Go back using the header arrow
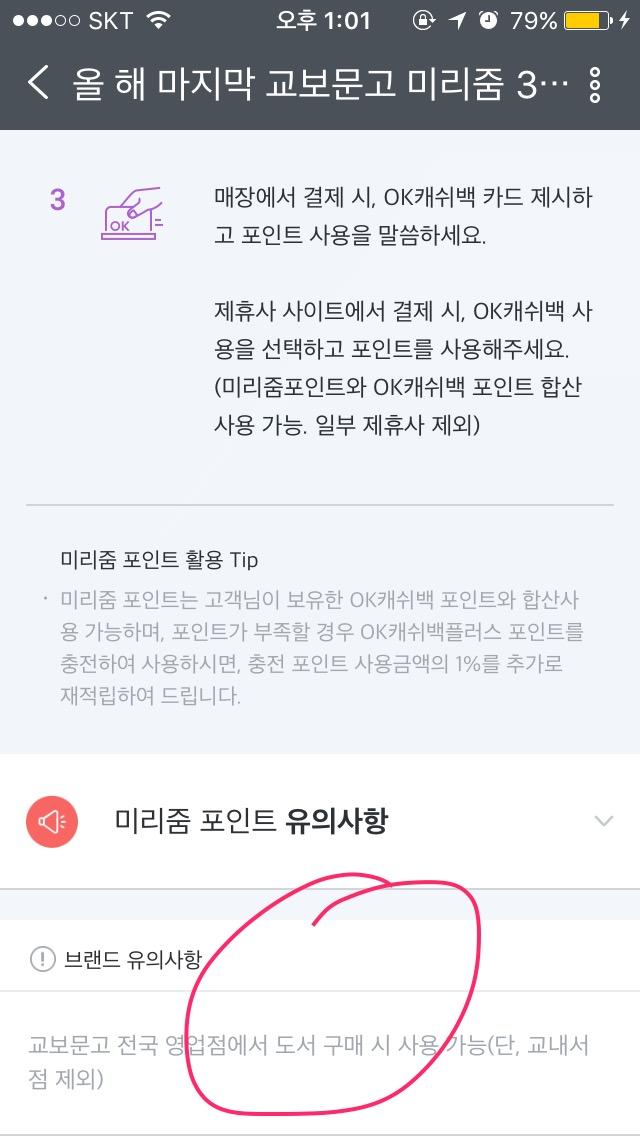640x1136 pixels. [37, 84]
